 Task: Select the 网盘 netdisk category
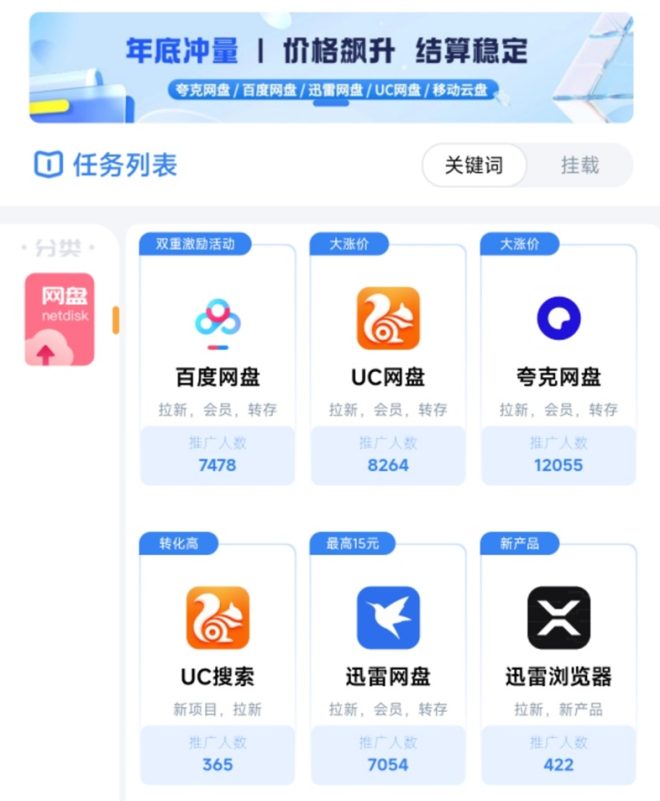(x=60, y=319)
